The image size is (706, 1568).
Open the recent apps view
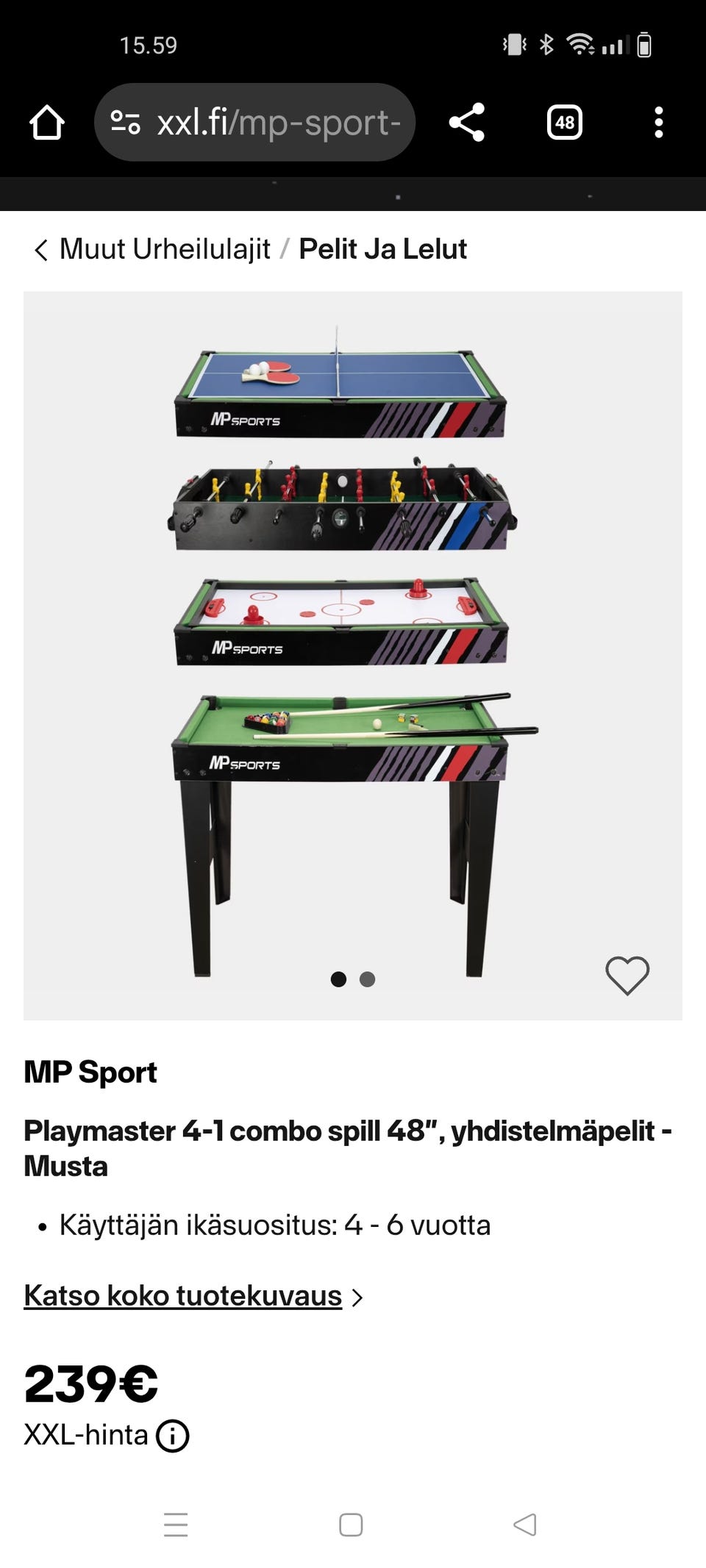pyautogui.click(x=176, y=1525)
